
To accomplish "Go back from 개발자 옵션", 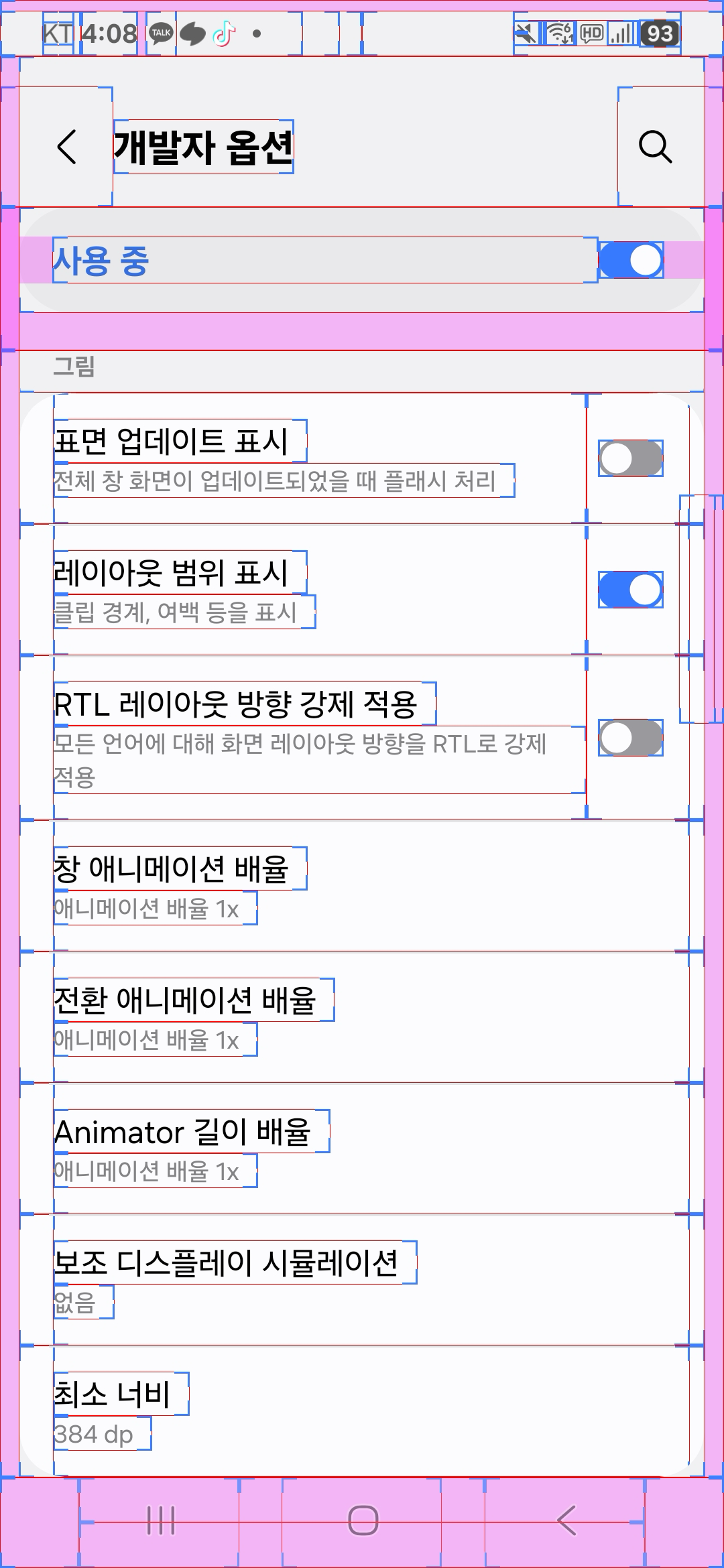I will tap(66, 147).
